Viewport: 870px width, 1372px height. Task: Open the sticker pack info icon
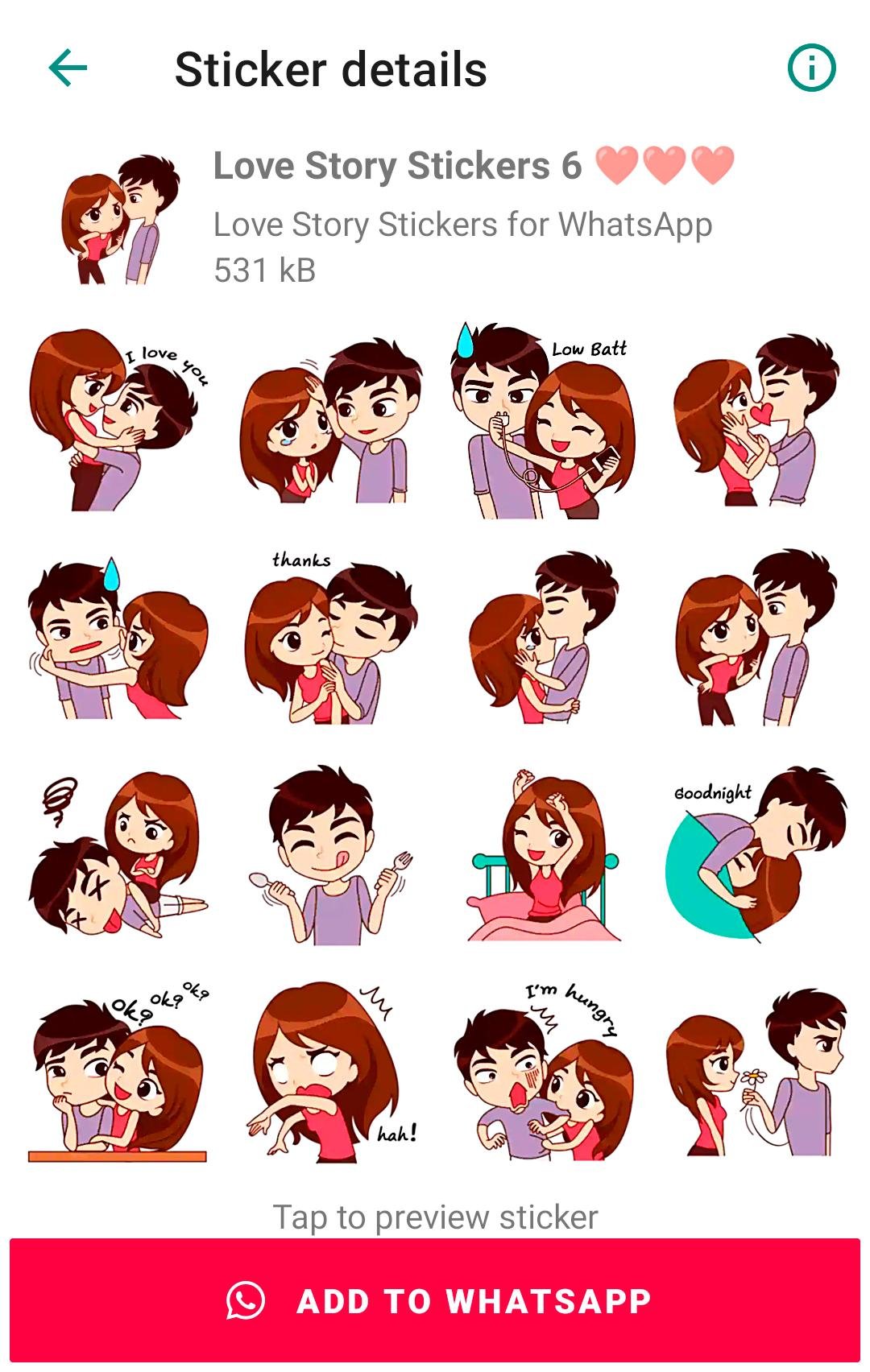(x=811, y=68)
